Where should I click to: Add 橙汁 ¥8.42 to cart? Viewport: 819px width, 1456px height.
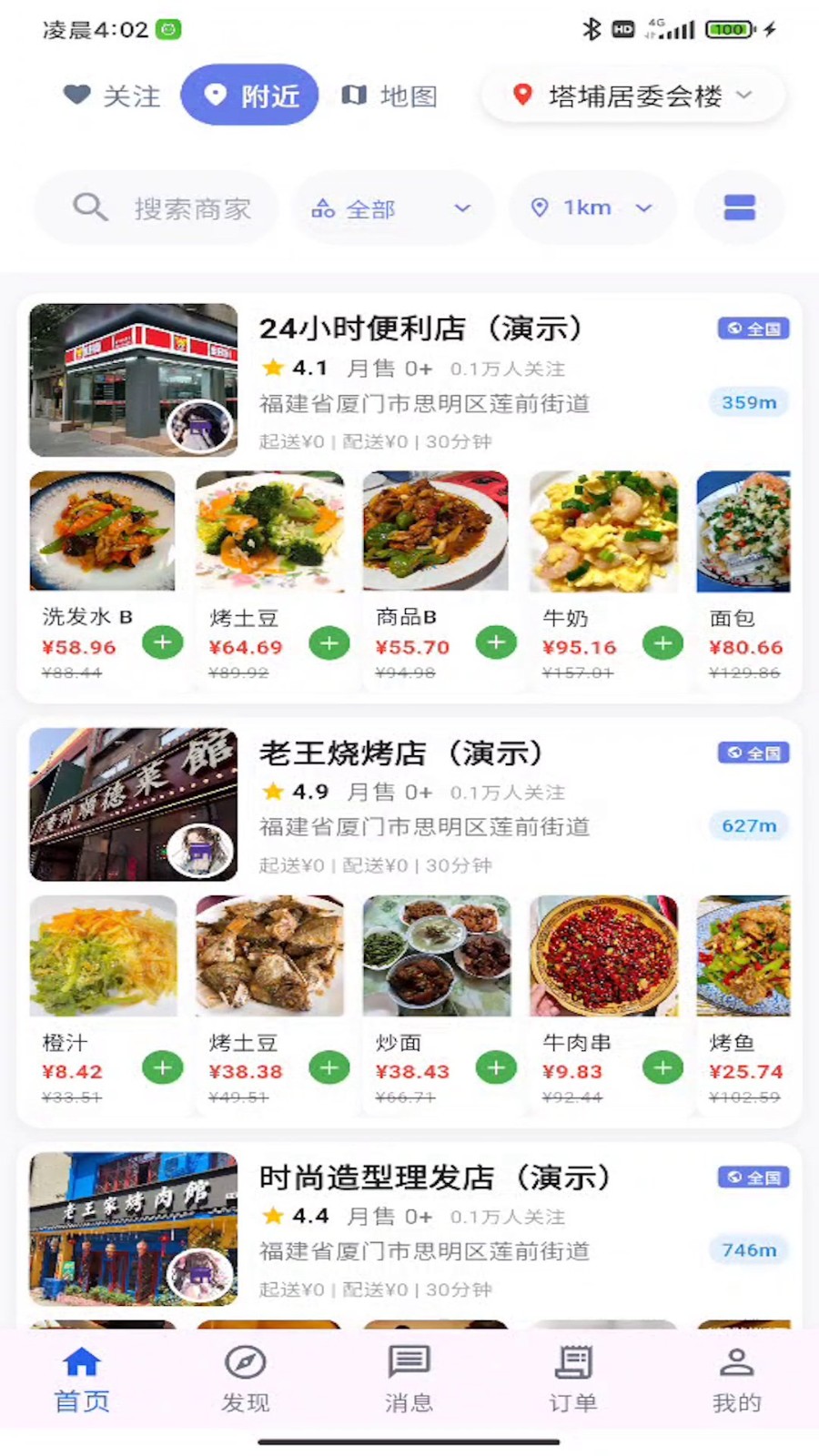click(163, 1067)
